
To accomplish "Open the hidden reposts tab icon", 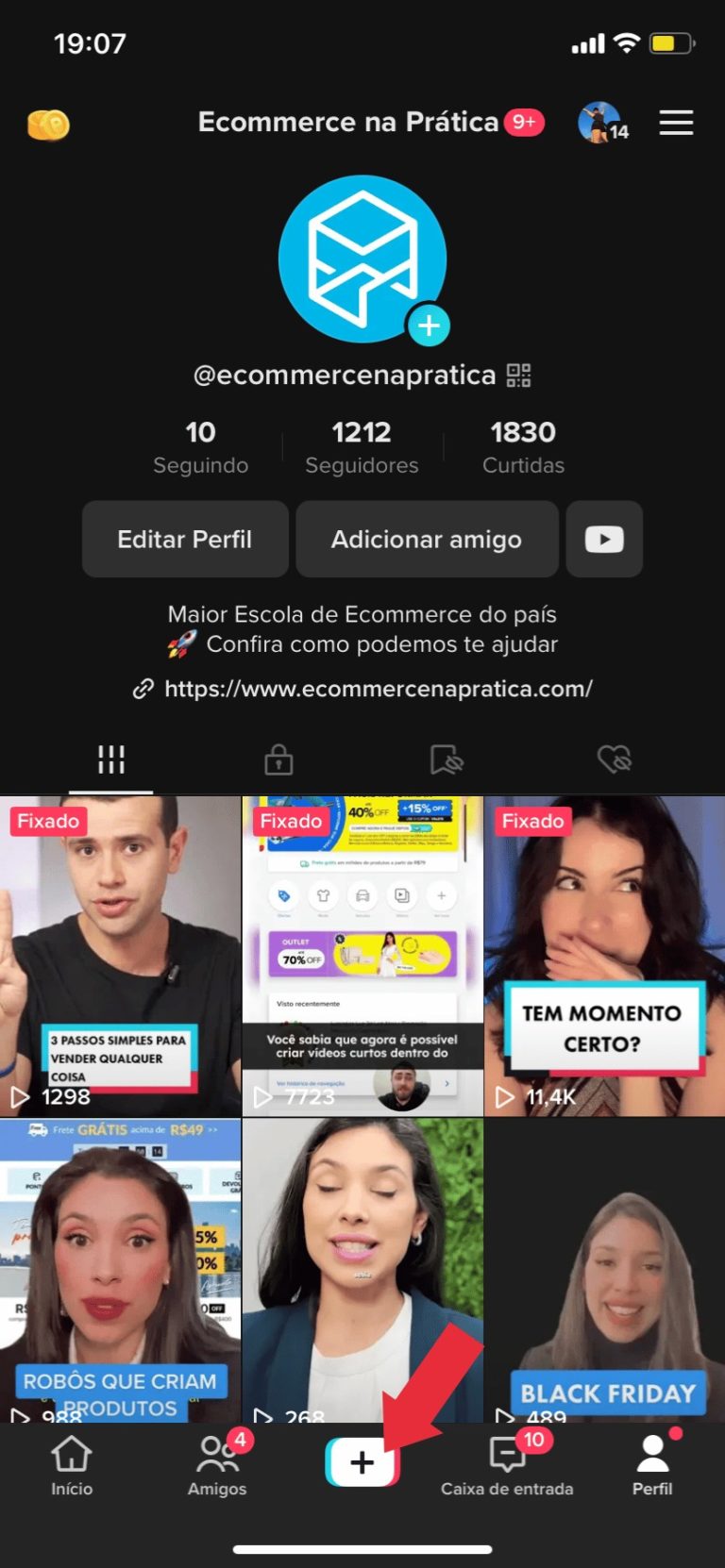I will 446,759.
